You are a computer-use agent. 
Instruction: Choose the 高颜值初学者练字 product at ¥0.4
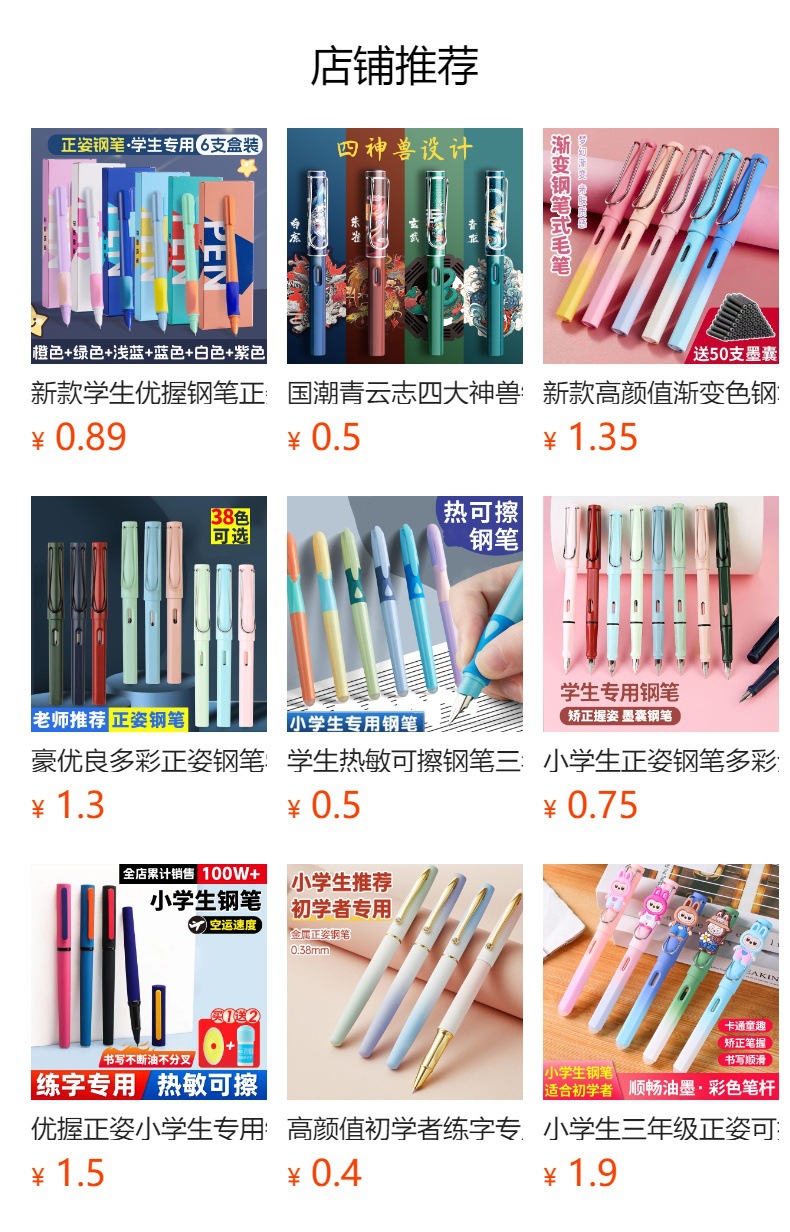404,982
